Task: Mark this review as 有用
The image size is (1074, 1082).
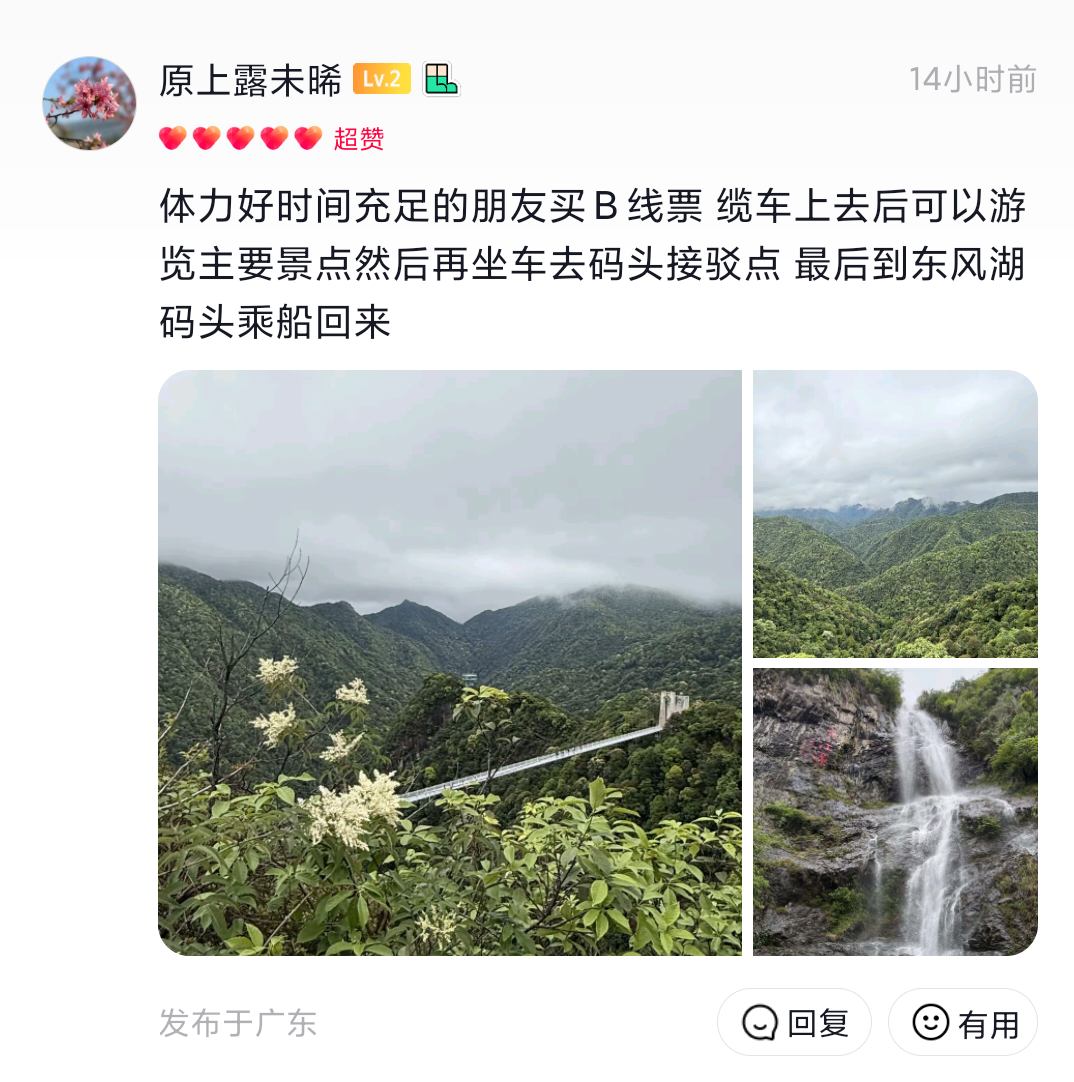Action: pos(962,1022)
